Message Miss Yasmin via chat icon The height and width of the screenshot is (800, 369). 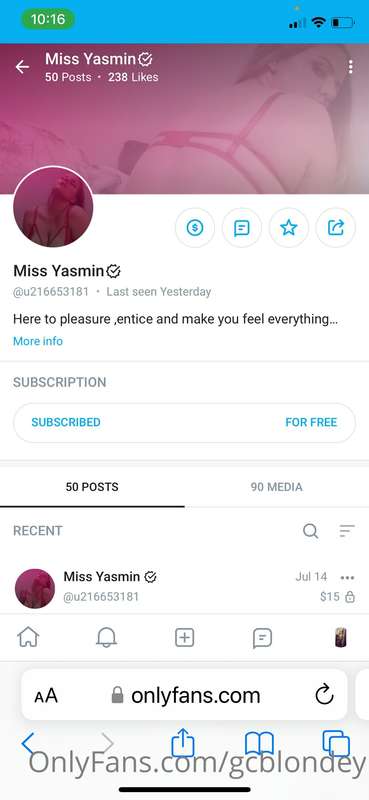[241, 228]
